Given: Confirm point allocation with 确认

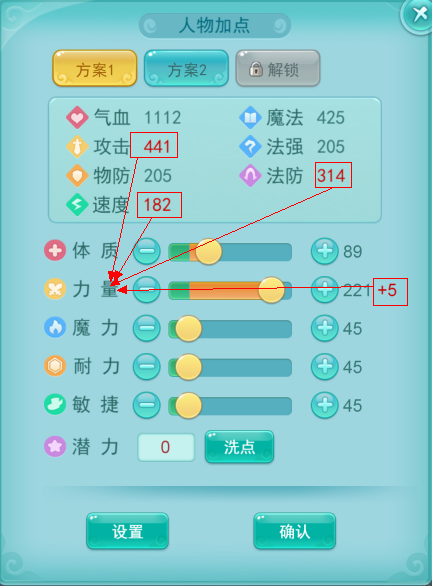Looking at the screenshot, I should [x=294, y=531].
